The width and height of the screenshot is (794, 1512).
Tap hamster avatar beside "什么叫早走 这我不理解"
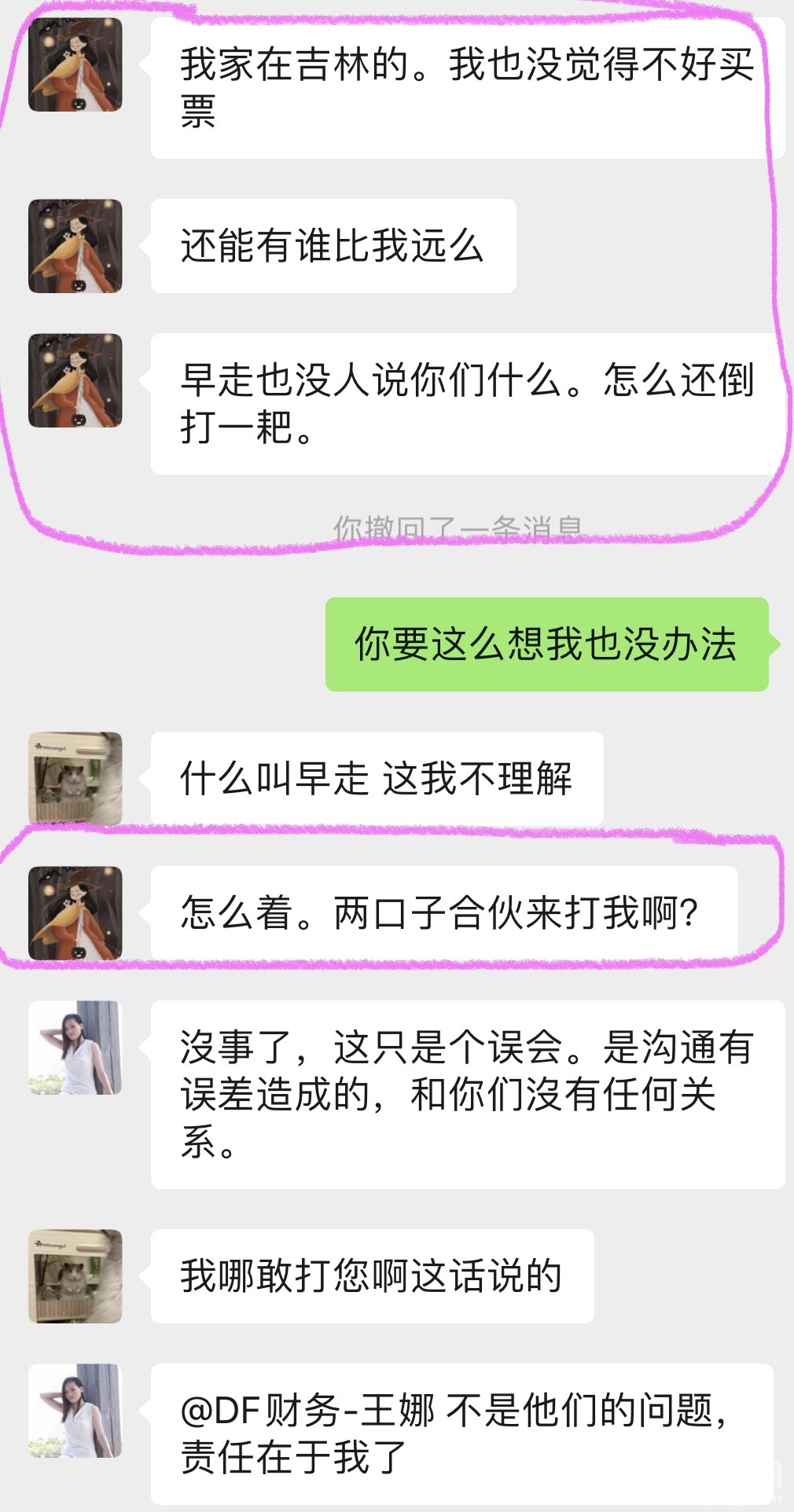pyautogui.click(x=75, y=778)
